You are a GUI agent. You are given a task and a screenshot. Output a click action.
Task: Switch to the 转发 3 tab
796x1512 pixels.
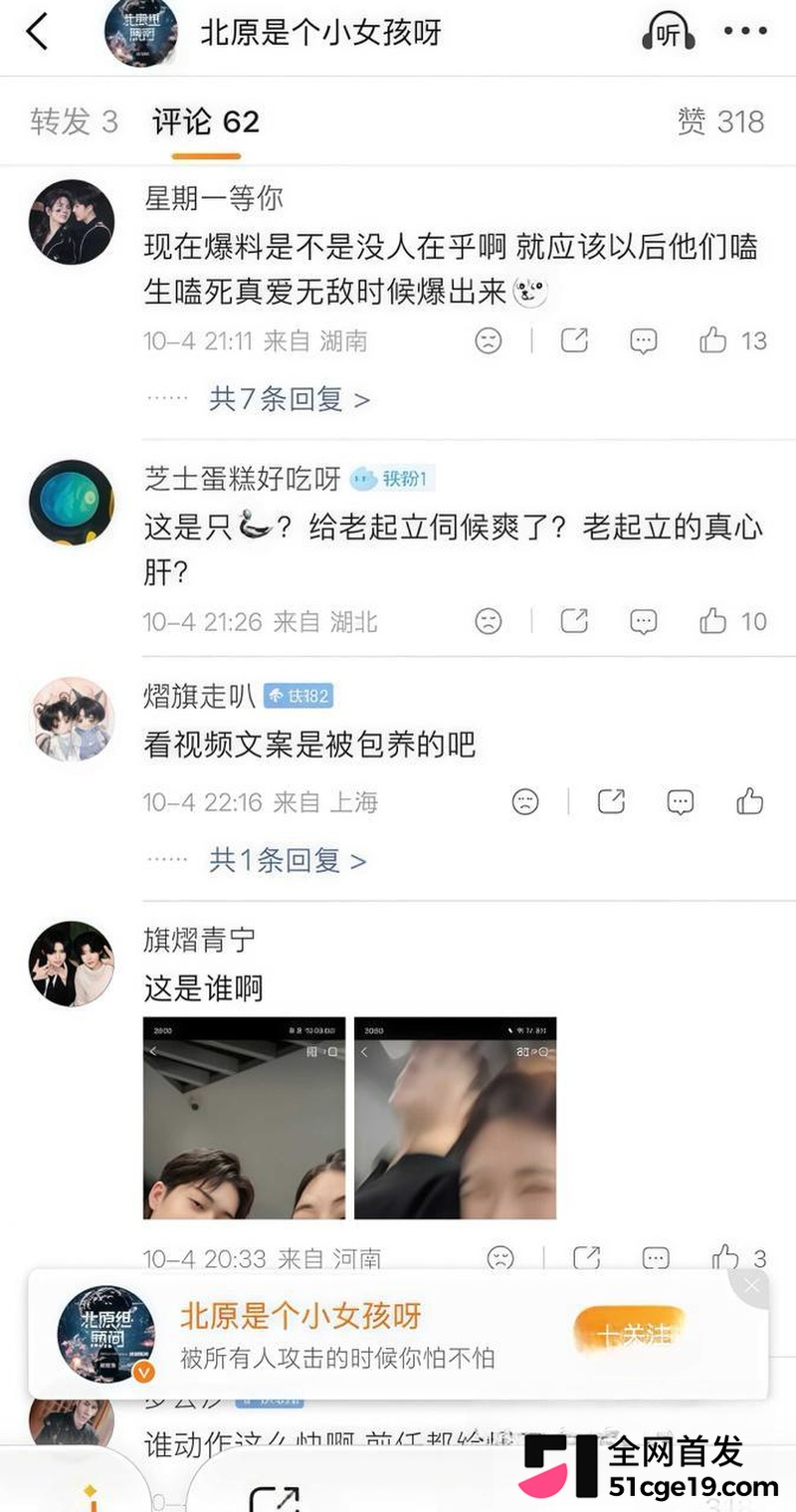[75, 121]
